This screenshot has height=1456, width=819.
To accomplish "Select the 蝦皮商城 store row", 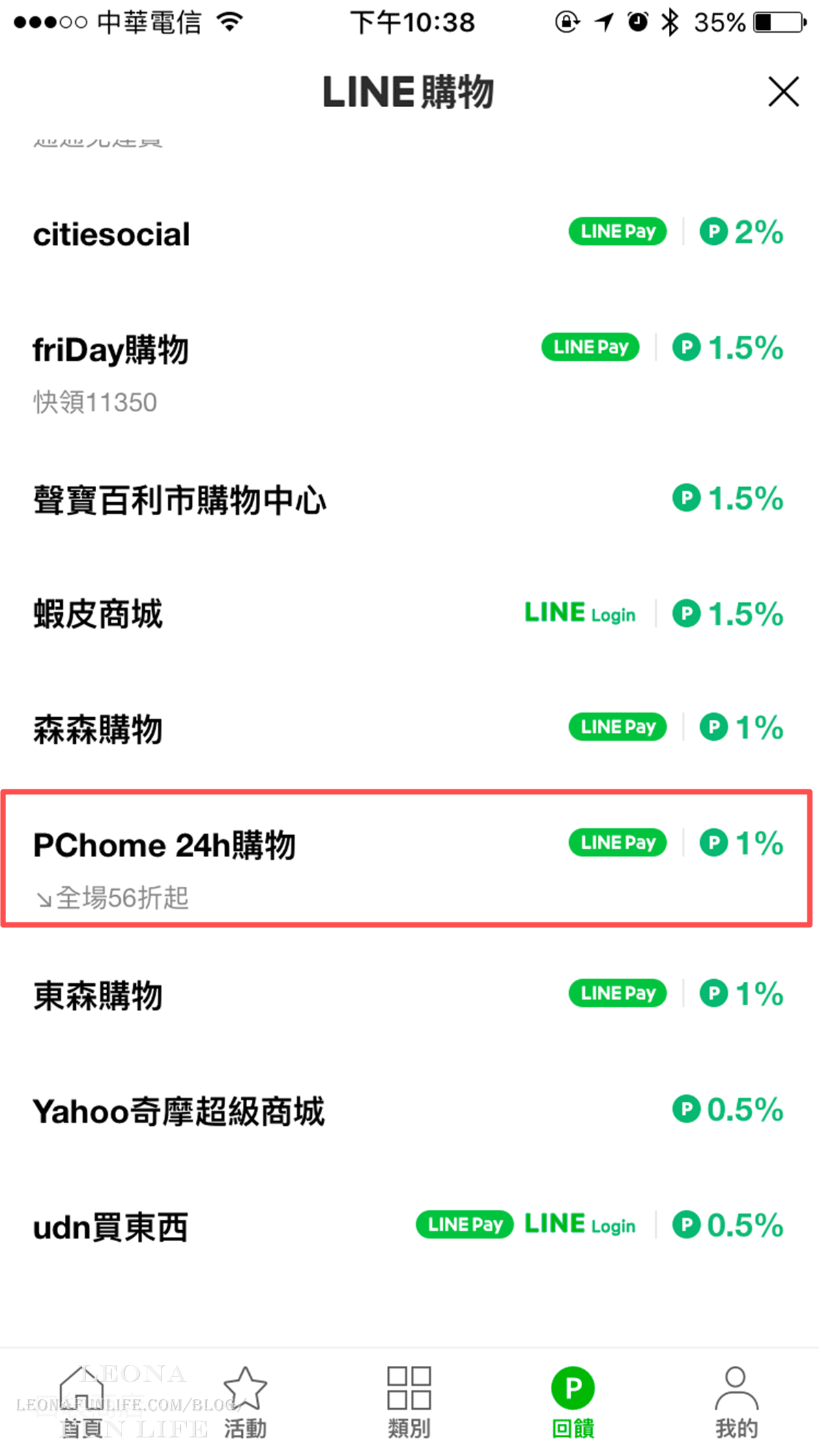I will [x=98, y=614].
